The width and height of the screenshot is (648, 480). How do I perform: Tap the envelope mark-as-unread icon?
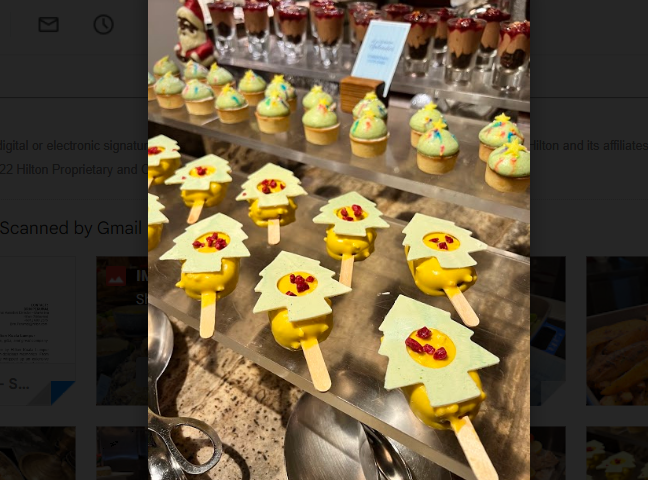[x=48, y=25]
